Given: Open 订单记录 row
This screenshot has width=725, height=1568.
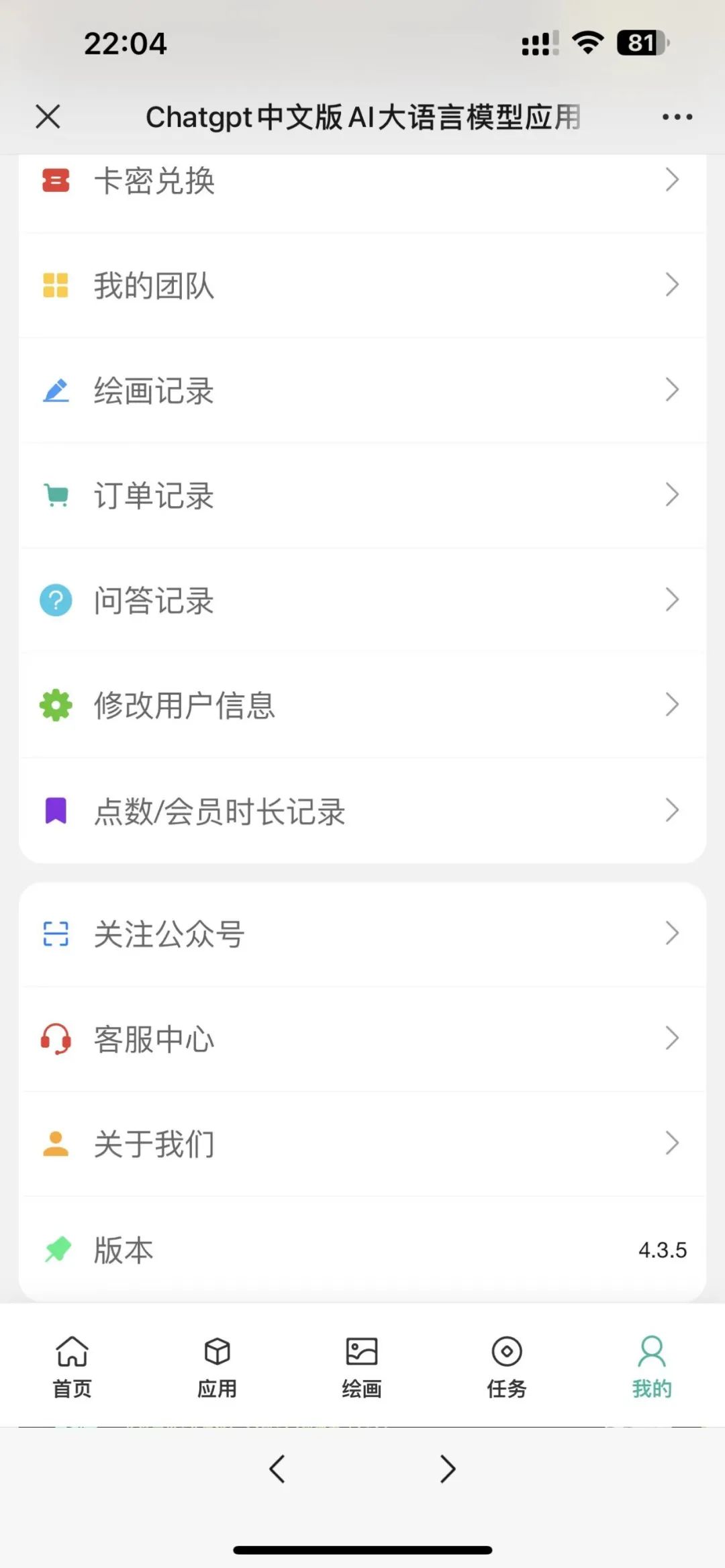Looking at the screenshot, I should tap(362, 495).
